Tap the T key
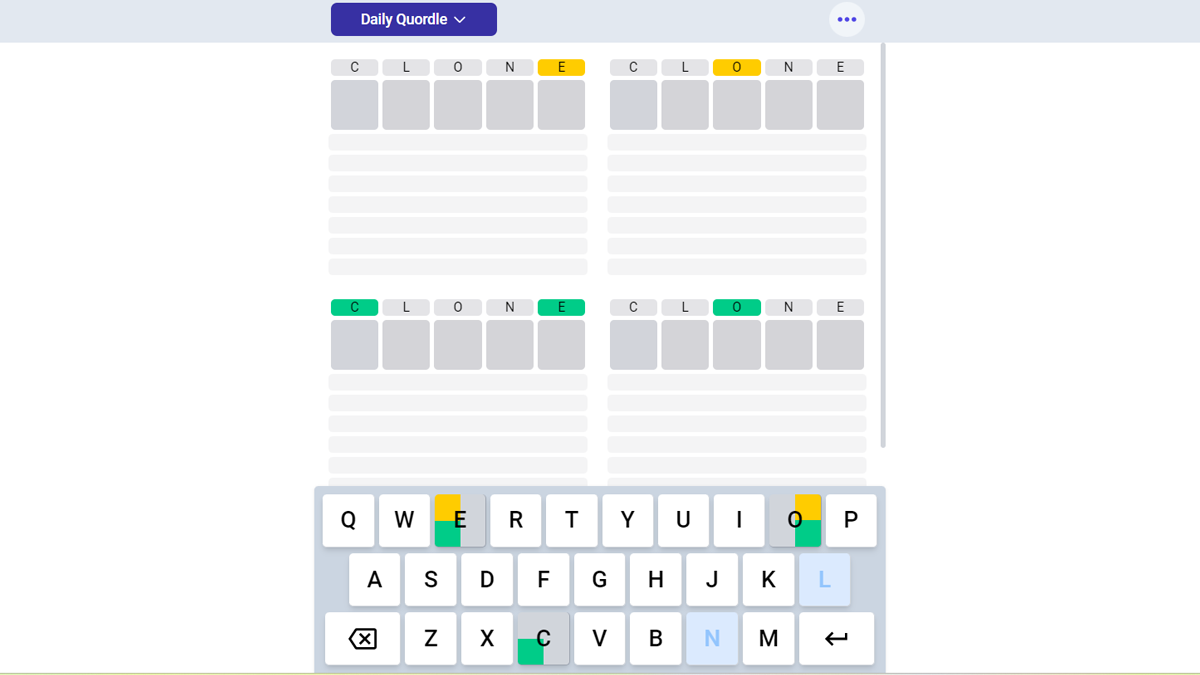 point(572,520)
